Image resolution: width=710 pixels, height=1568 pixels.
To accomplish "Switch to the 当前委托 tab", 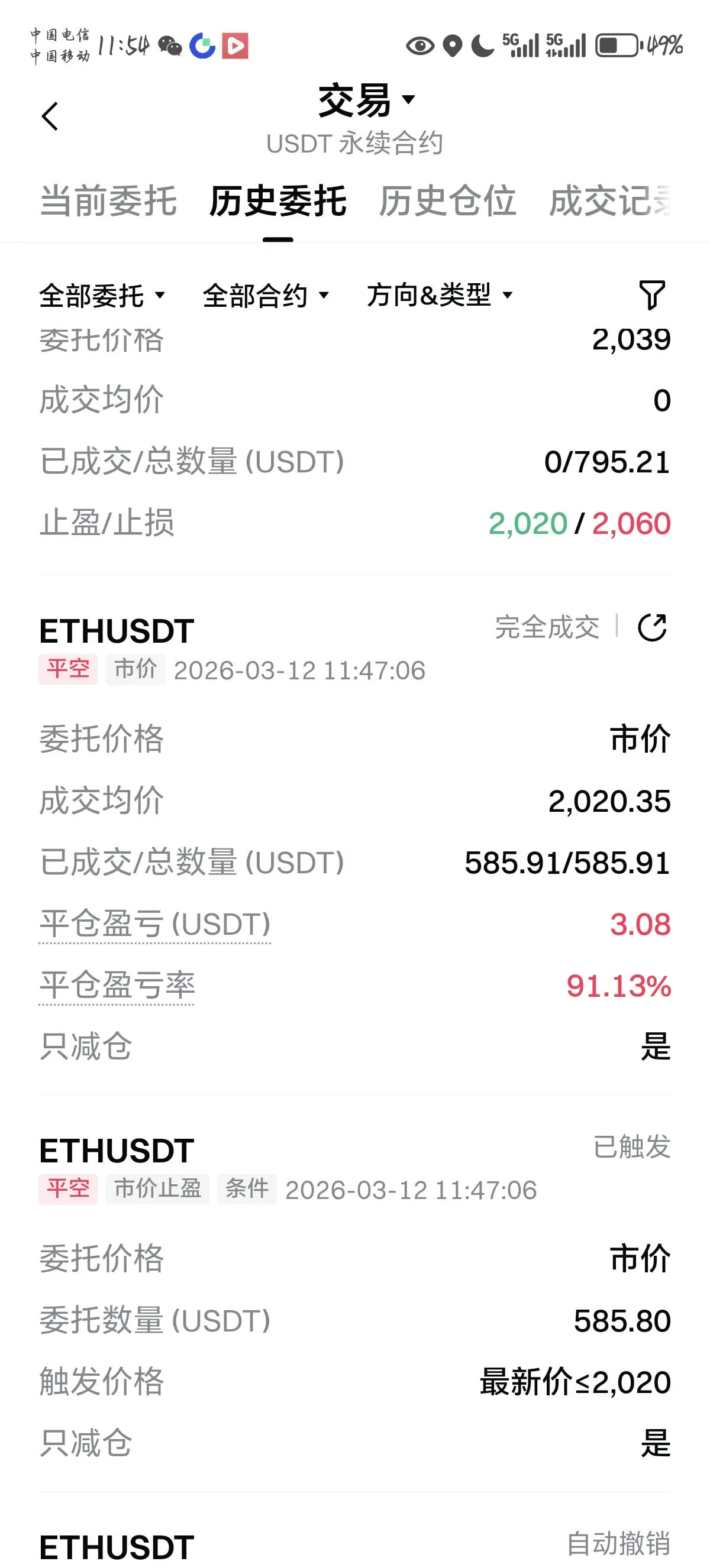I will 108,201.
